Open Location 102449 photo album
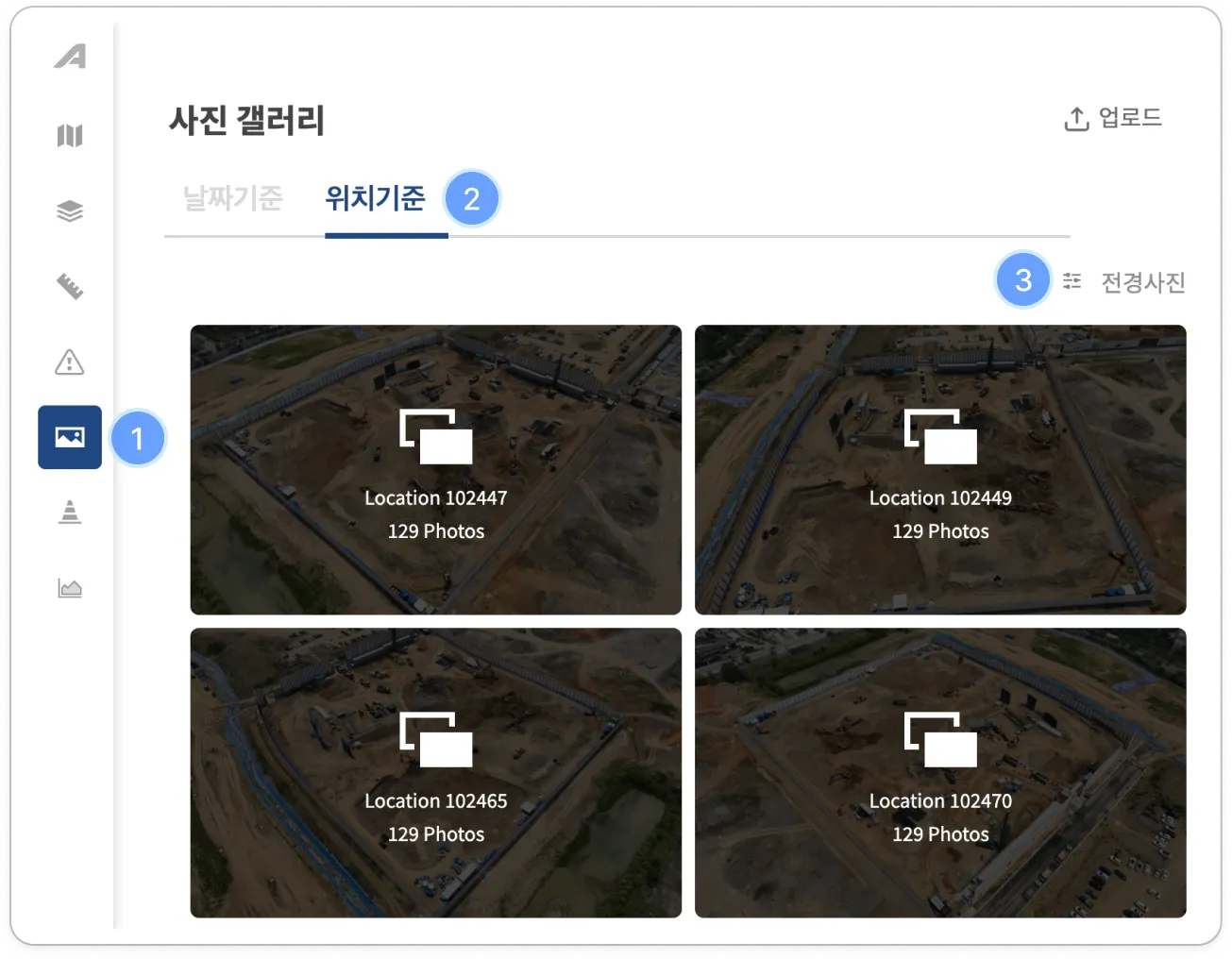The width and height of the screenshot is (1232, 959). pos(940,470)
